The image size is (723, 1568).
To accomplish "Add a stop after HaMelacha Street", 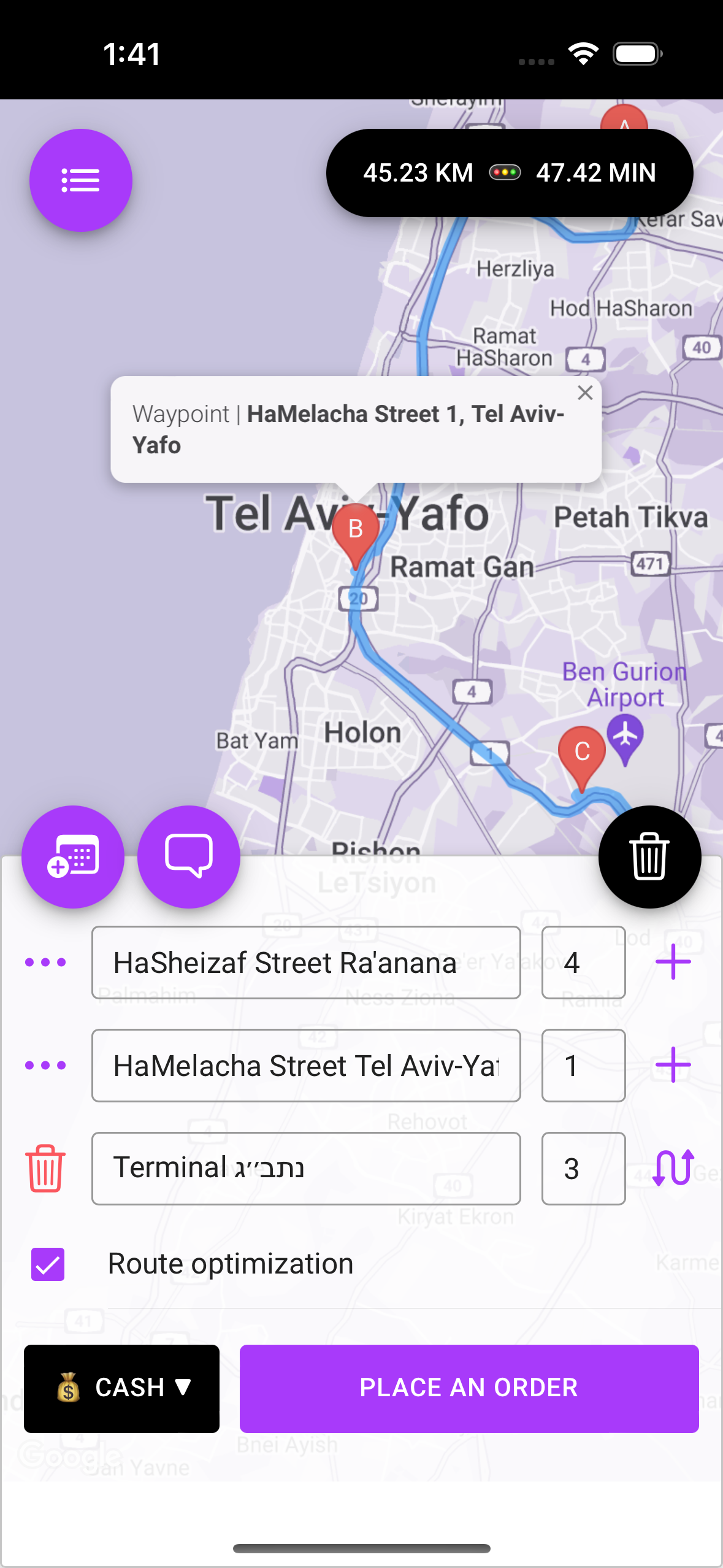I will click(673, 1065).
